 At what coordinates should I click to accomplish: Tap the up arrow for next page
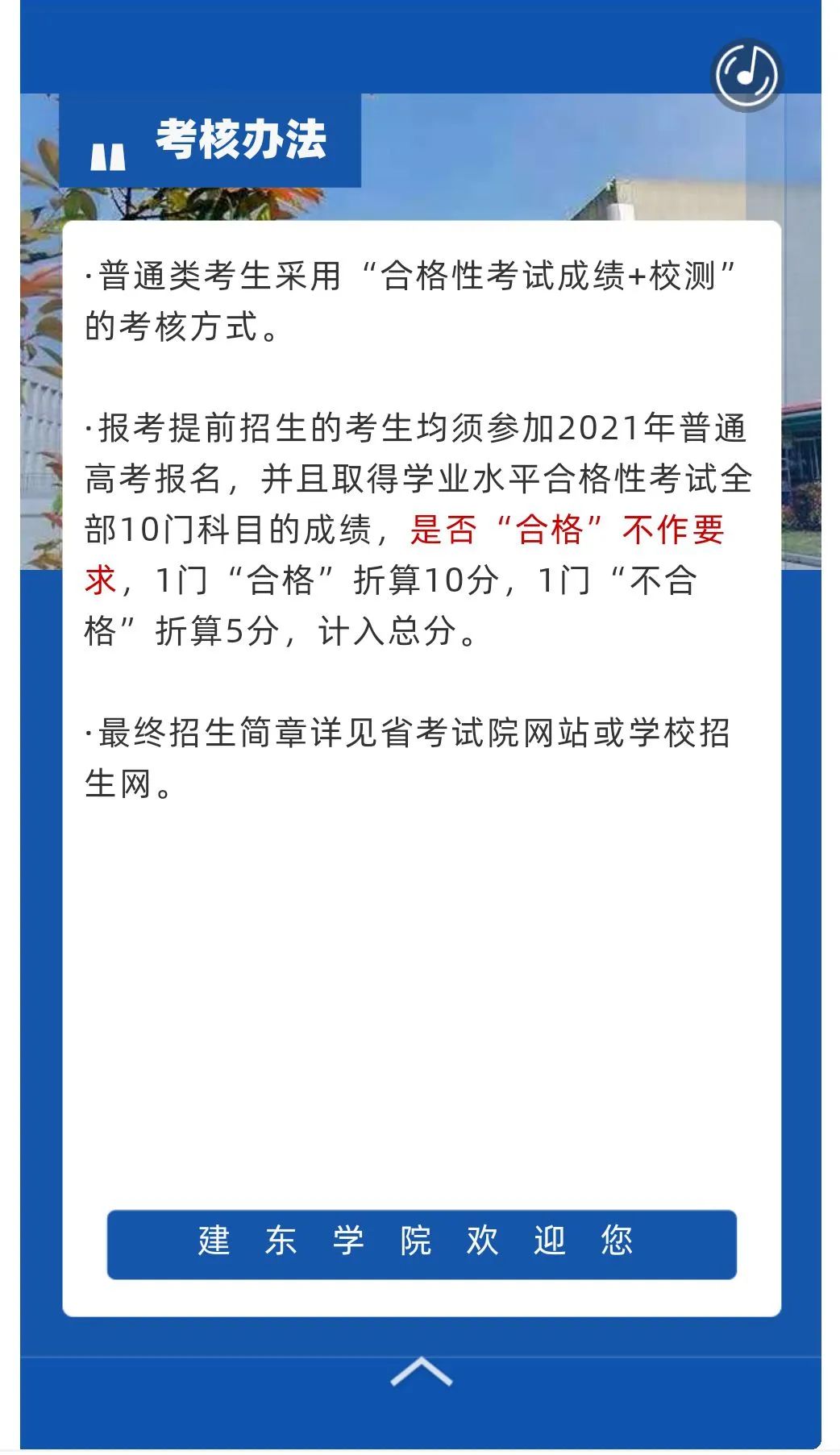(x=421, y=1373)
